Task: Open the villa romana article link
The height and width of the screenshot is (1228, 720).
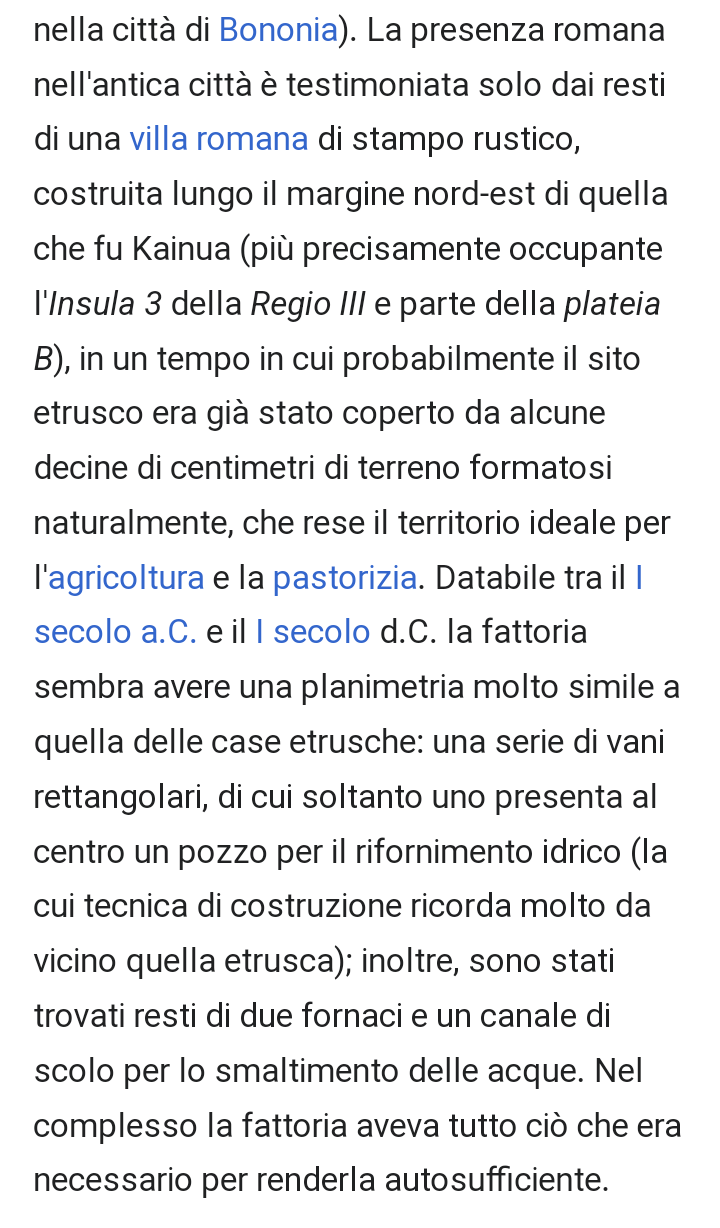Action: (218, 139)
